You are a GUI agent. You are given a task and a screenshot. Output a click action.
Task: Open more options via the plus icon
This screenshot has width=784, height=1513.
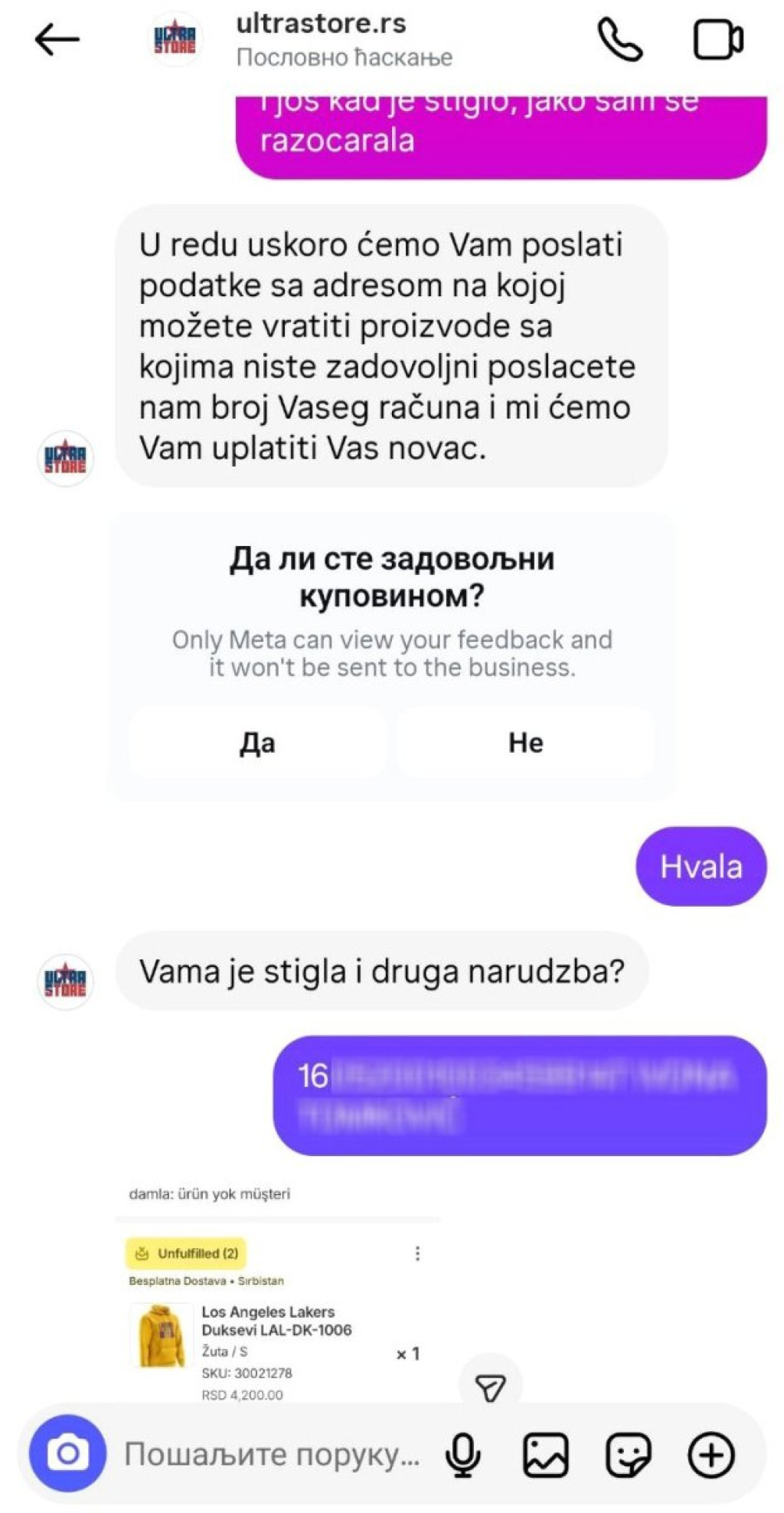(711, 1453)
